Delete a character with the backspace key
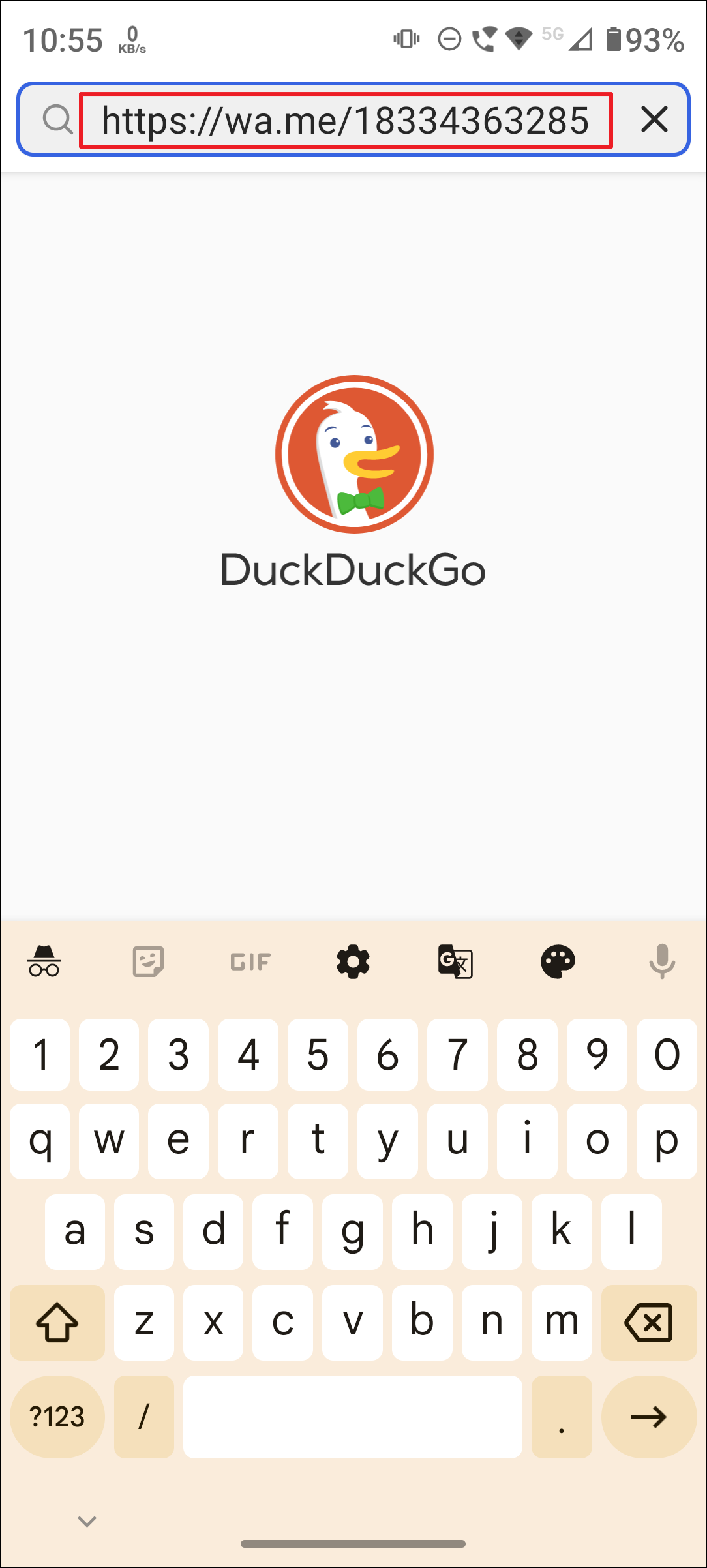Viewport: 707px width, 1568px height. coord(648,1323)
